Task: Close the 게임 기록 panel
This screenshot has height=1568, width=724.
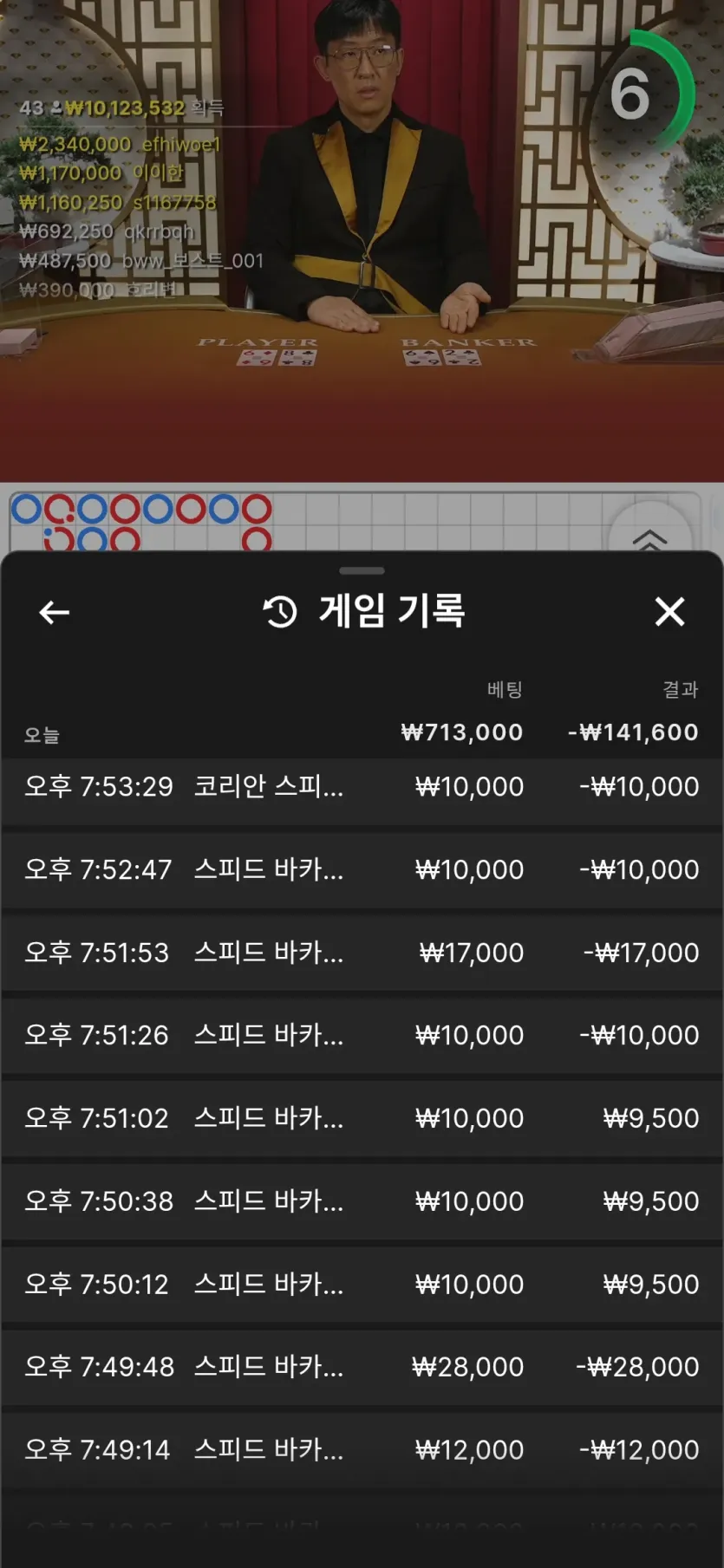Action: 669,612
